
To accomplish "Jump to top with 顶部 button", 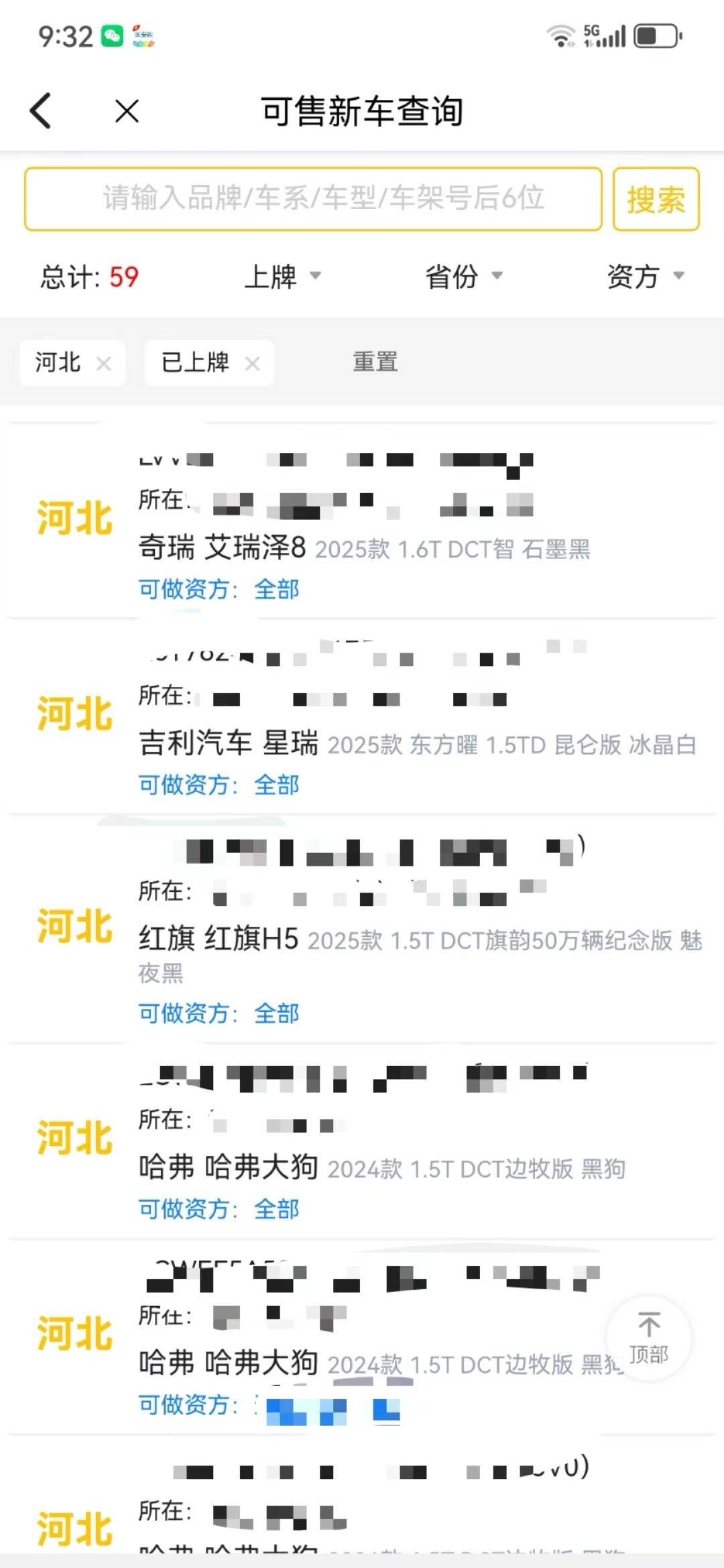I will (x=649, y=1337).
